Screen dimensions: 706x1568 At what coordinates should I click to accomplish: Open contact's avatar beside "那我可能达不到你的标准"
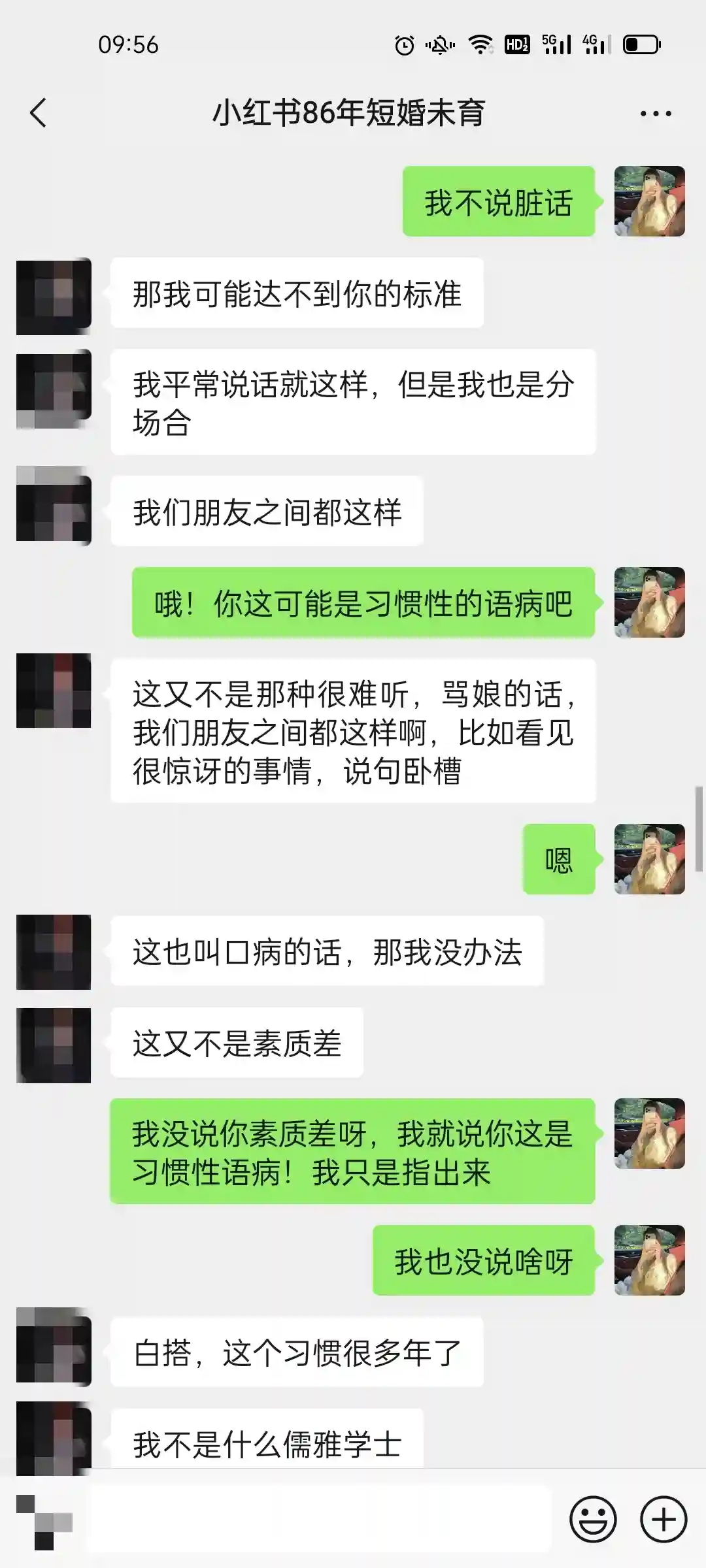tap(54, 296)
